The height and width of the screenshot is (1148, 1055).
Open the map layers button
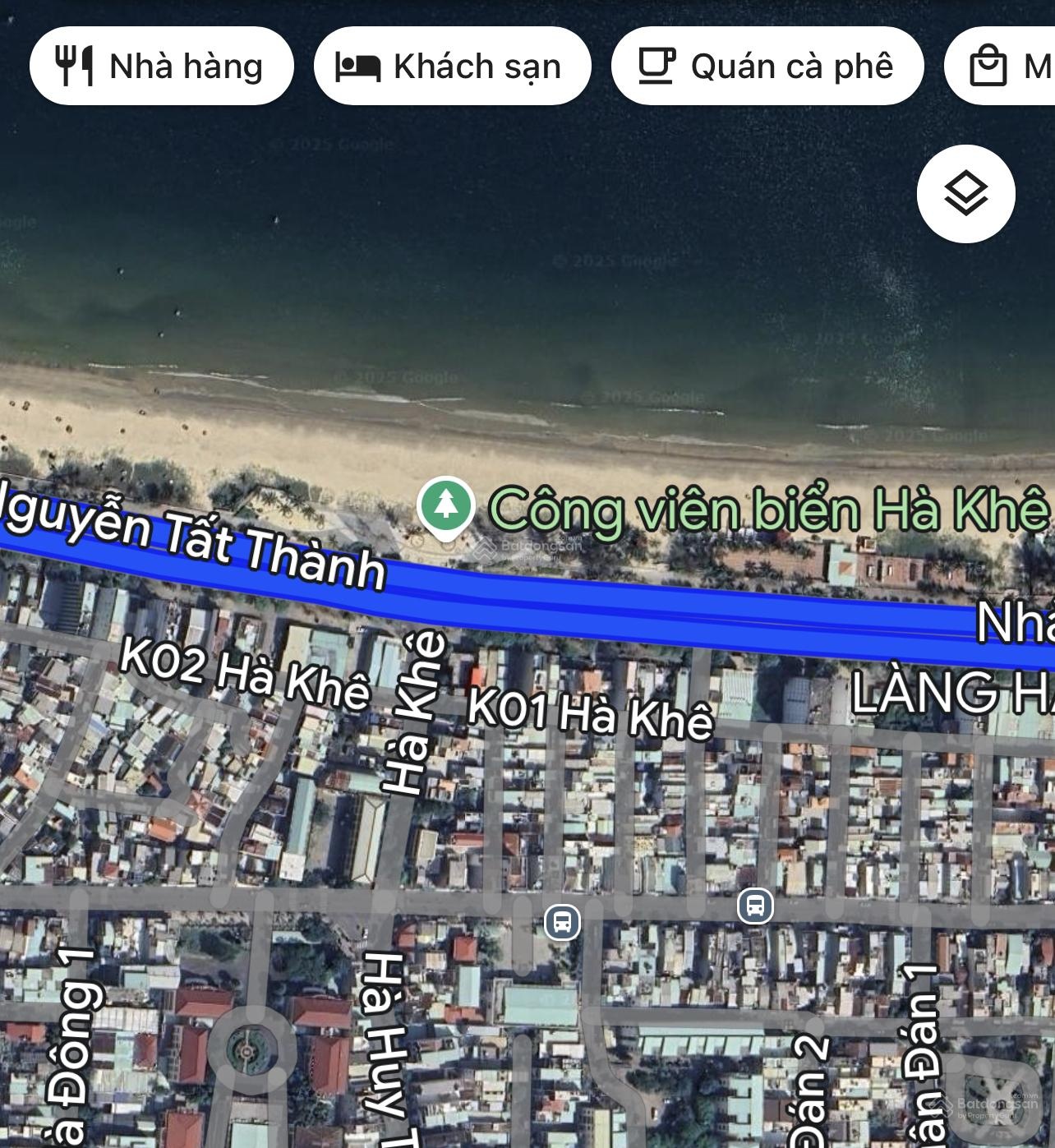966,194
